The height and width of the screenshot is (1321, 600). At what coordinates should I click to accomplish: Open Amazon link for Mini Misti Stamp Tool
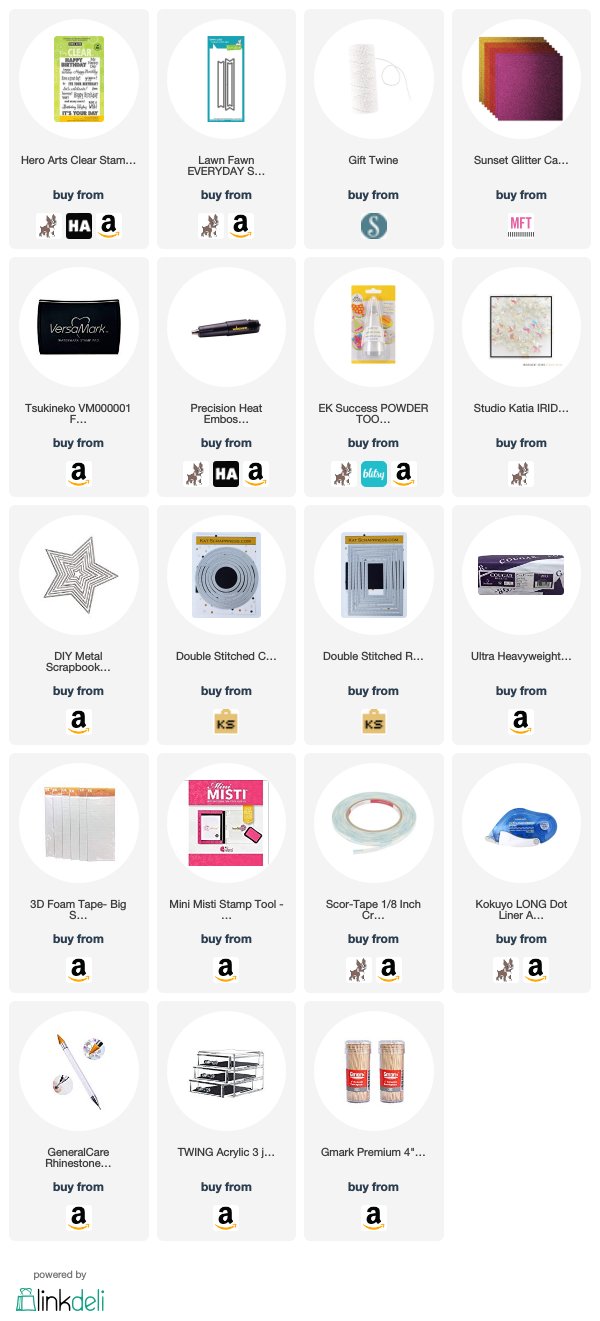tap(226, 970)
